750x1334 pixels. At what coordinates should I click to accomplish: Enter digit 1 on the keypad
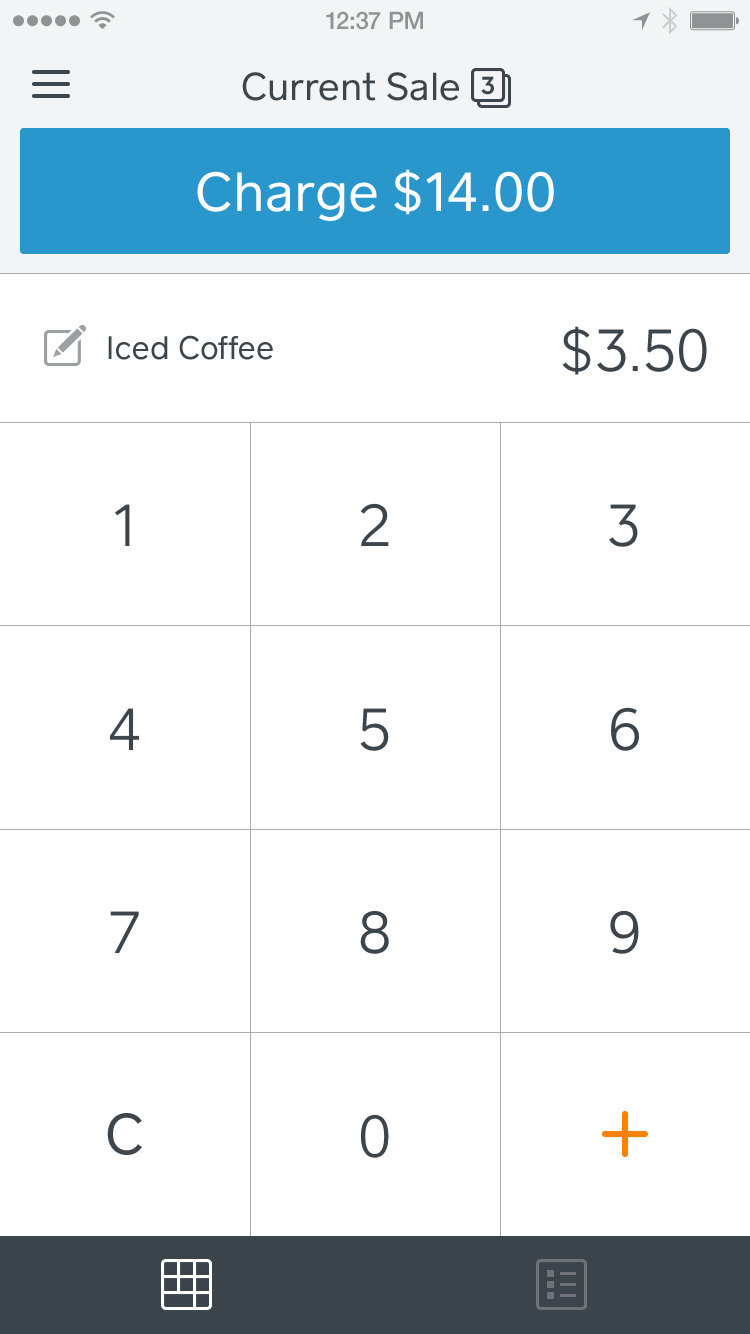[125, 524]
